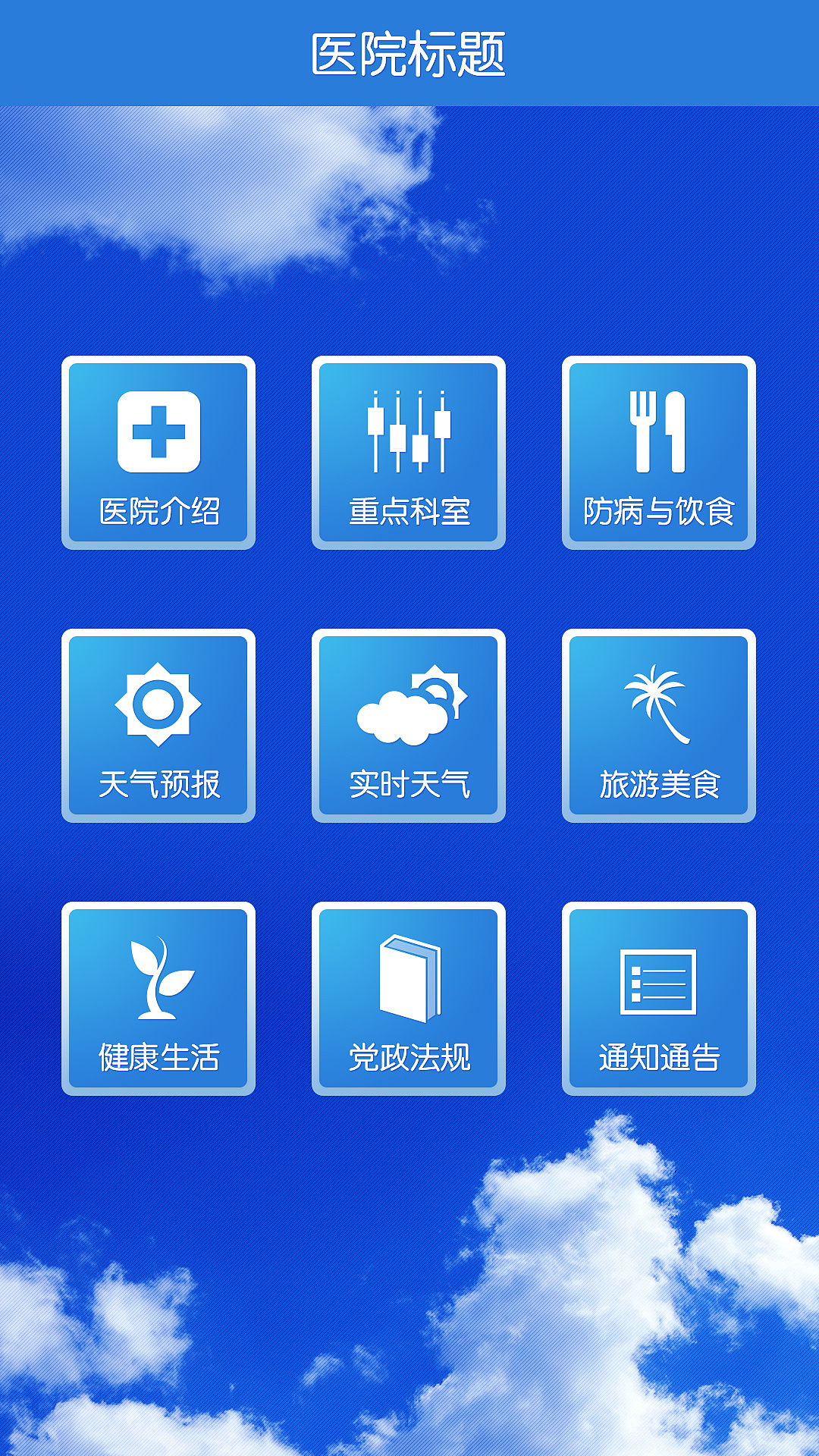Browse the 旅游美食 section
Screen dimensions: 819x1456
658,726
